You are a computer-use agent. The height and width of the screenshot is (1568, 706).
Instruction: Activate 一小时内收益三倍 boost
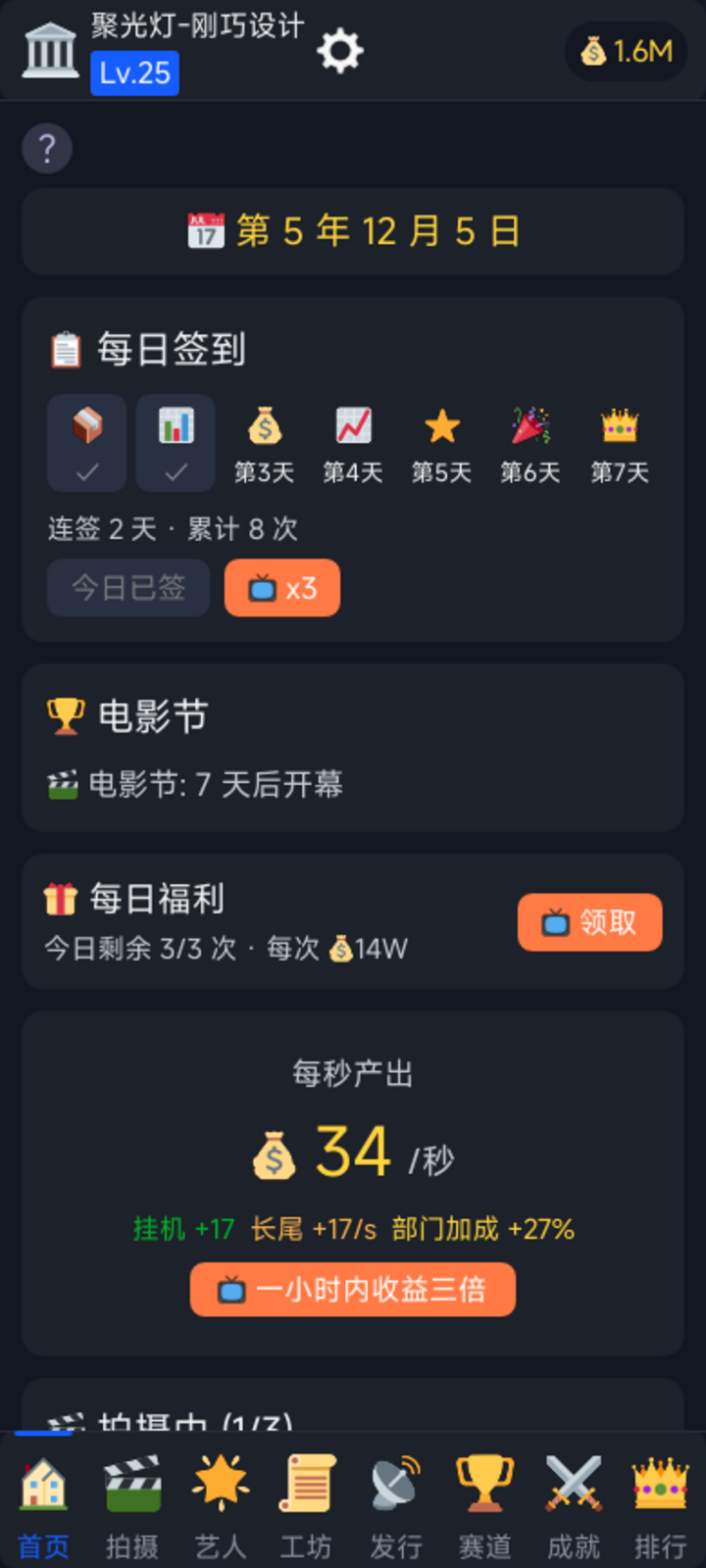click(353, 1290)
